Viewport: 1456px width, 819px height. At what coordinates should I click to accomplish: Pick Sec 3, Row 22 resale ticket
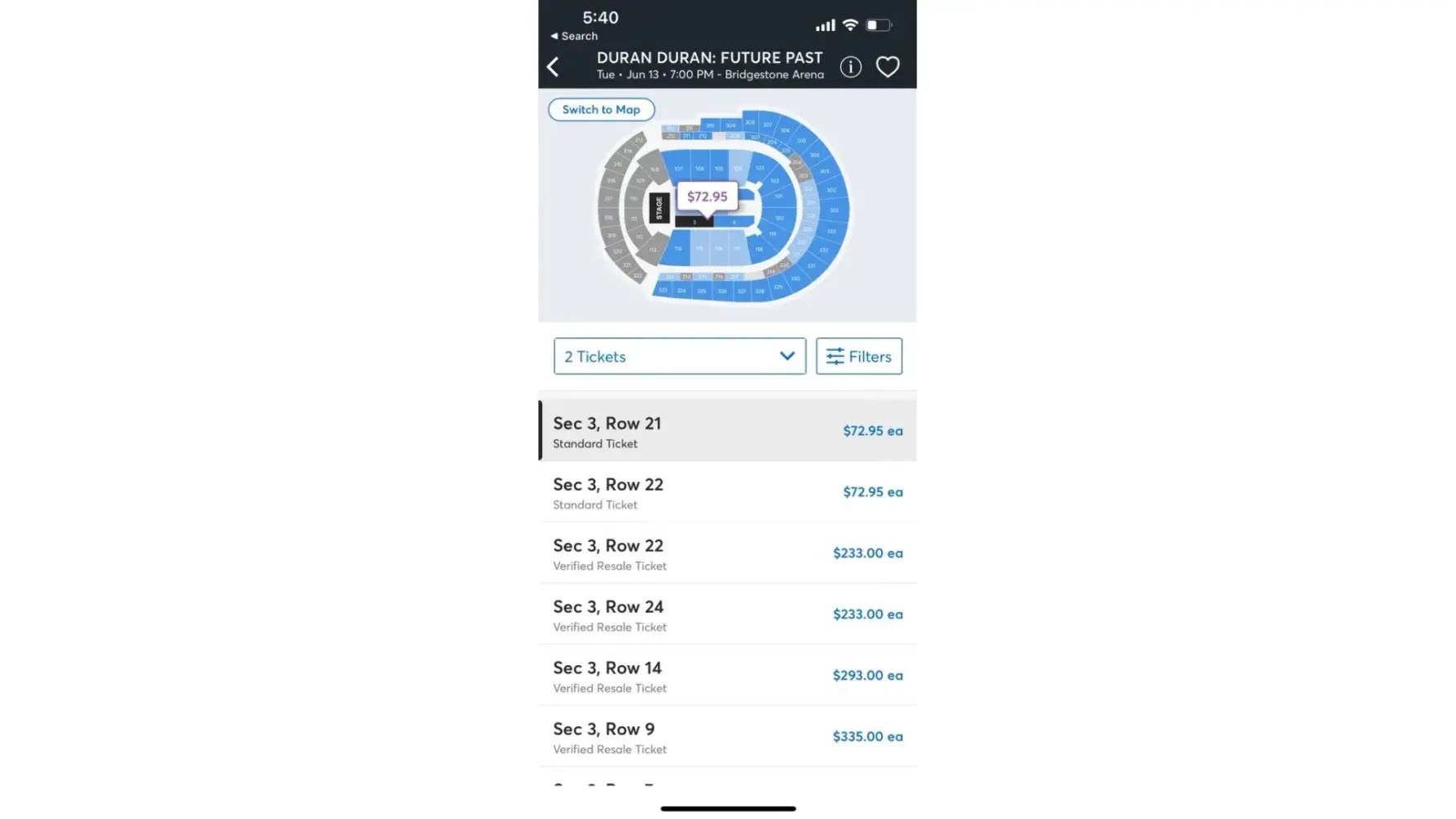click(x=727, y=554)
